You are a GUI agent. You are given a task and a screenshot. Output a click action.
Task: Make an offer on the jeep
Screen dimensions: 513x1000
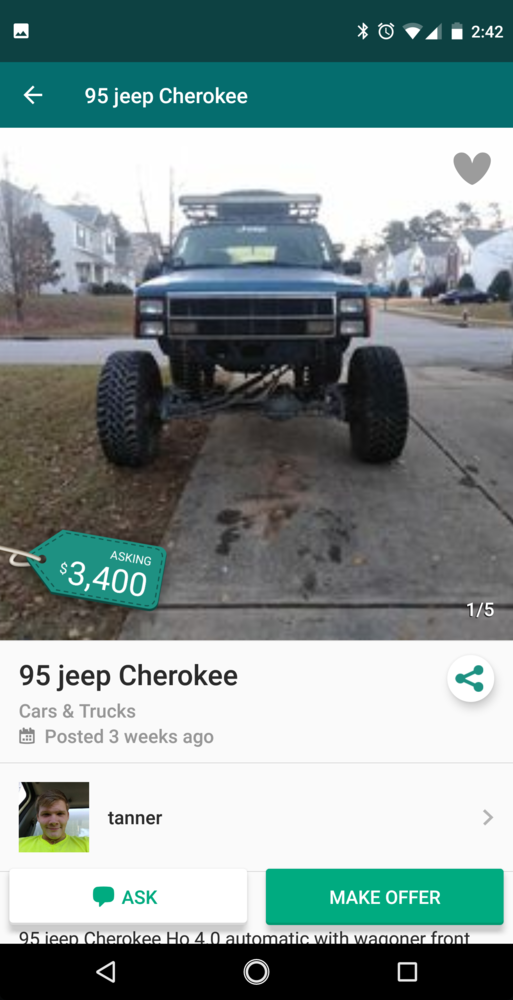click(385, 897)
